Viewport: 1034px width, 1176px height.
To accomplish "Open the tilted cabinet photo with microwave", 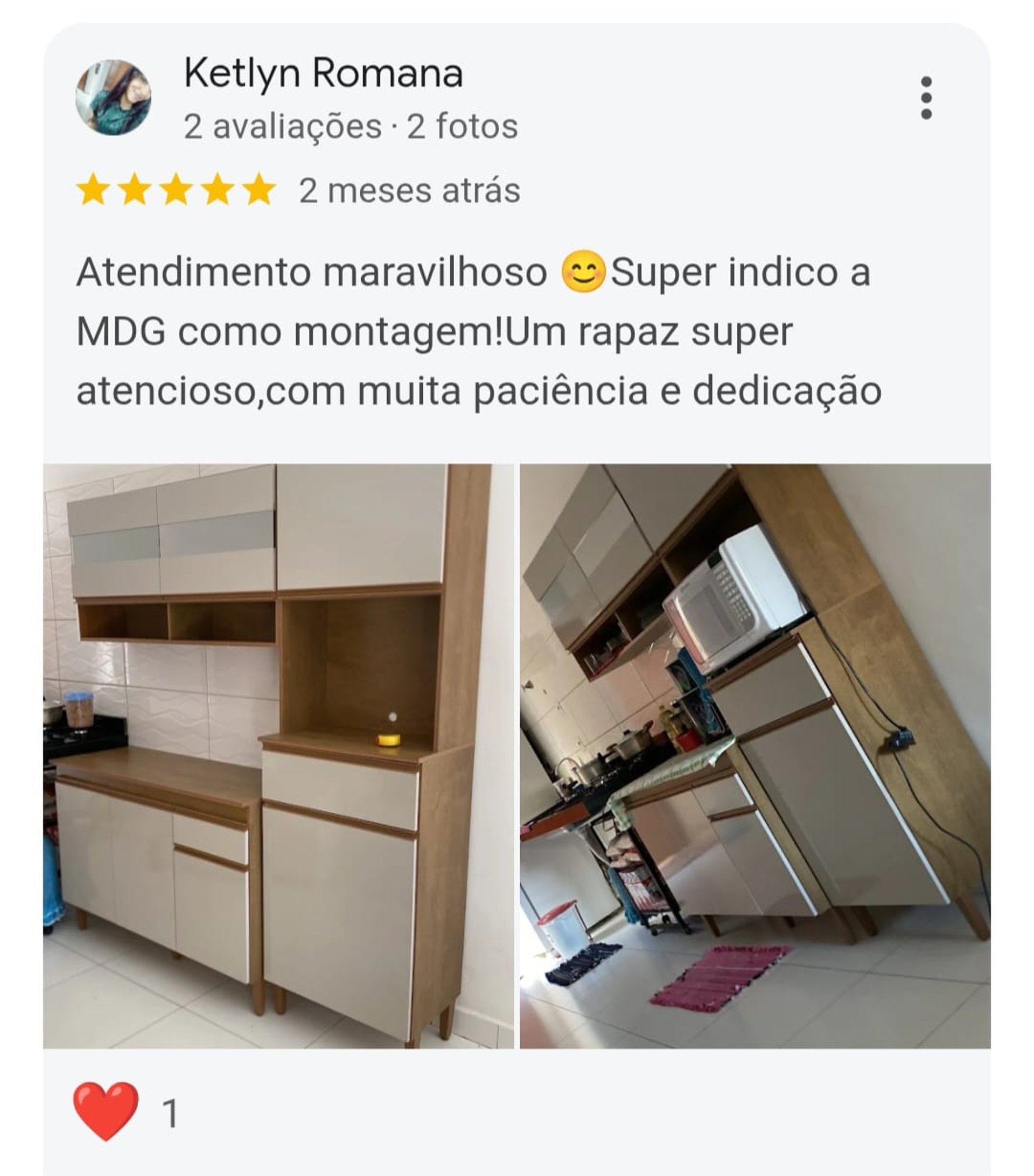I will pos(754,755).
